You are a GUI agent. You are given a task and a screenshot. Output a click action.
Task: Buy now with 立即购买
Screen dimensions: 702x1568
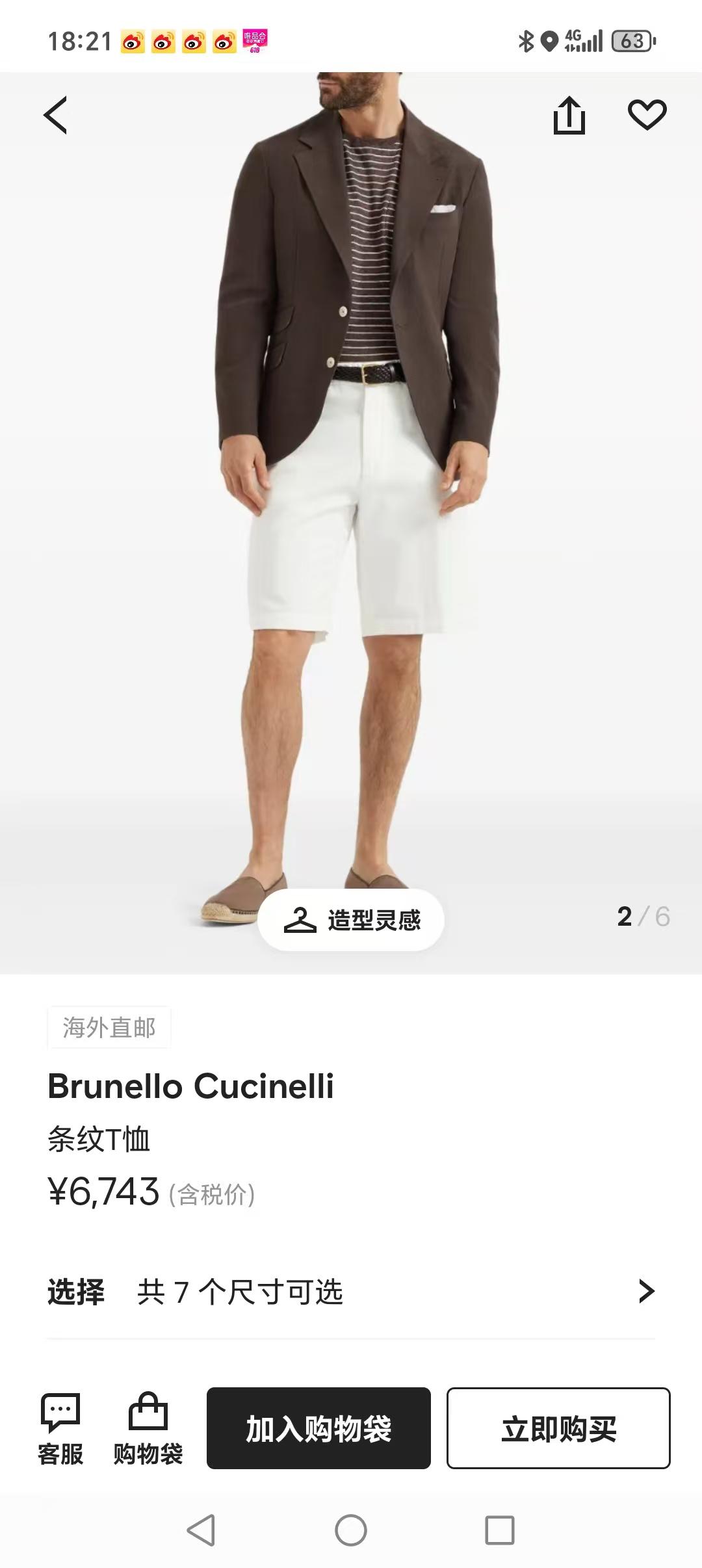click(x=558, y=1428)
